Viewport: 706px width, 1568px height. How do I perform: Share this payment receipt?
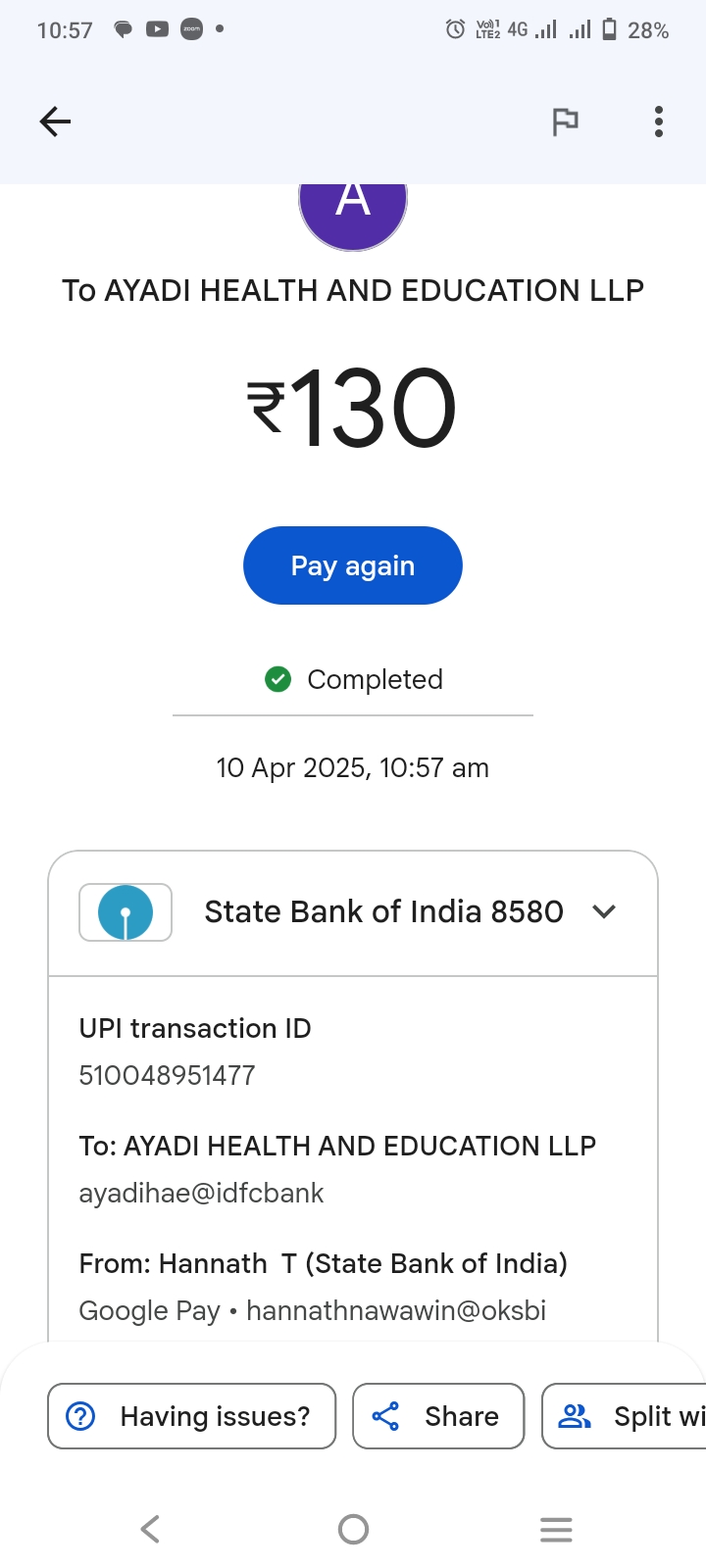(438, 1416)
